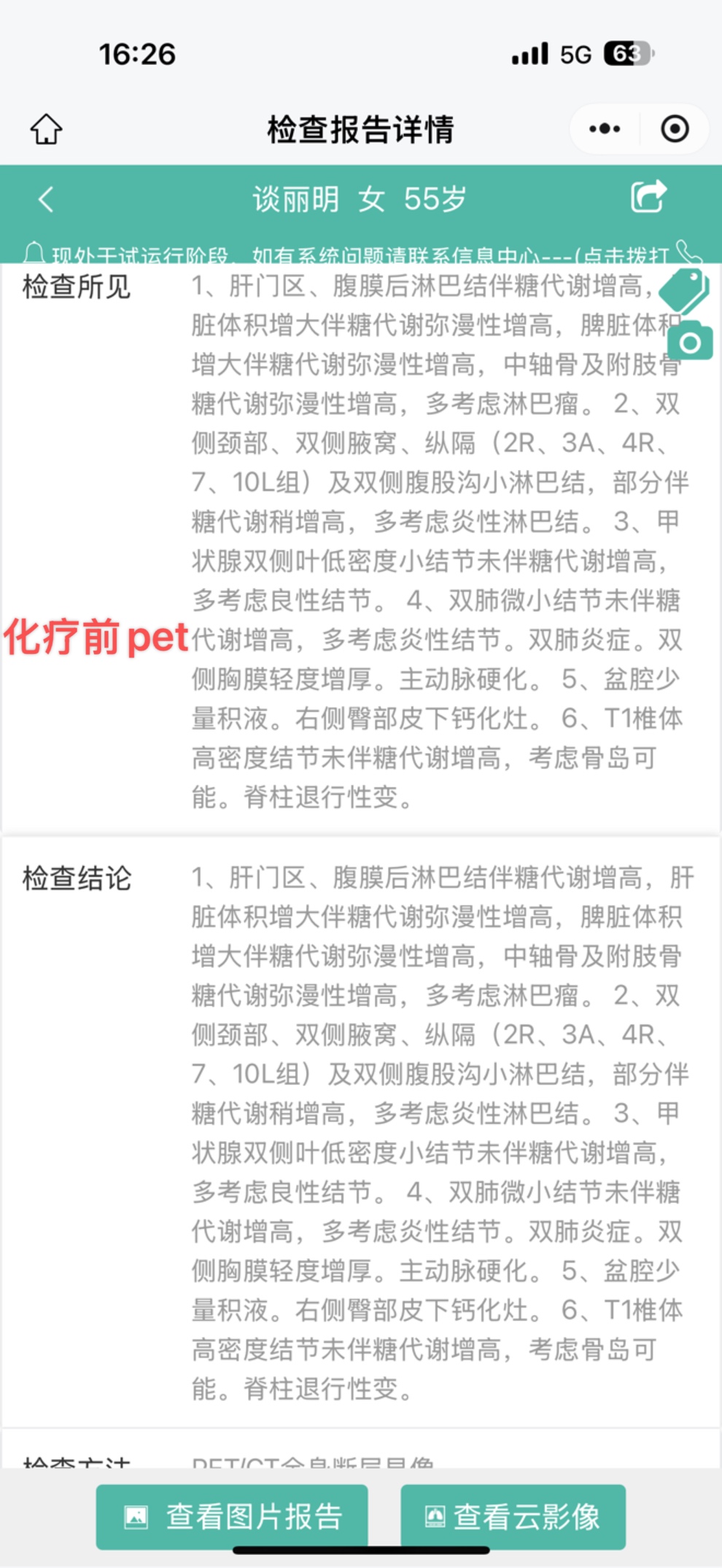Close the mini program with the circle button
The width and height of the screenshot is (722, 1568).
pos(675,129)
